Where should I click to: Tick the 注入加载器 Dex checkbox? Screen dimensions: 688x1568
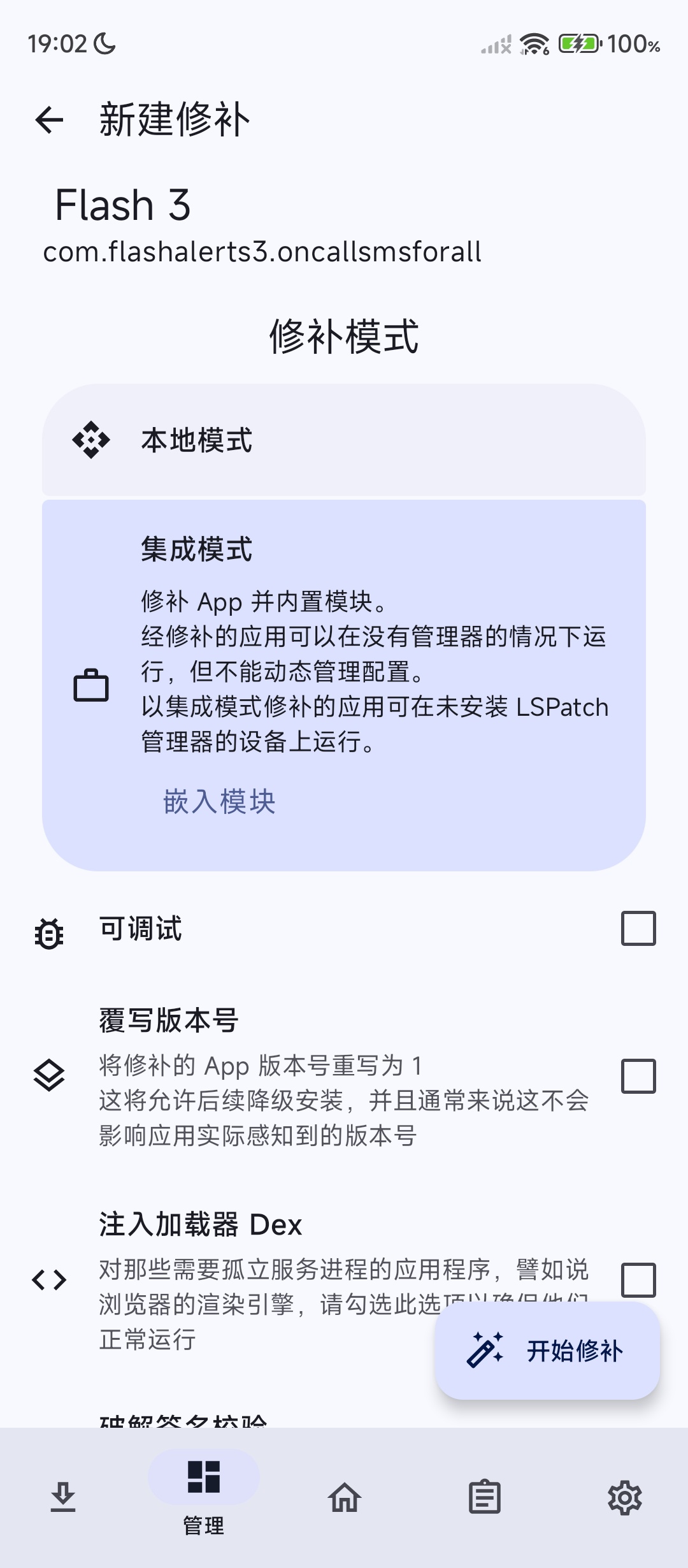638,1279
